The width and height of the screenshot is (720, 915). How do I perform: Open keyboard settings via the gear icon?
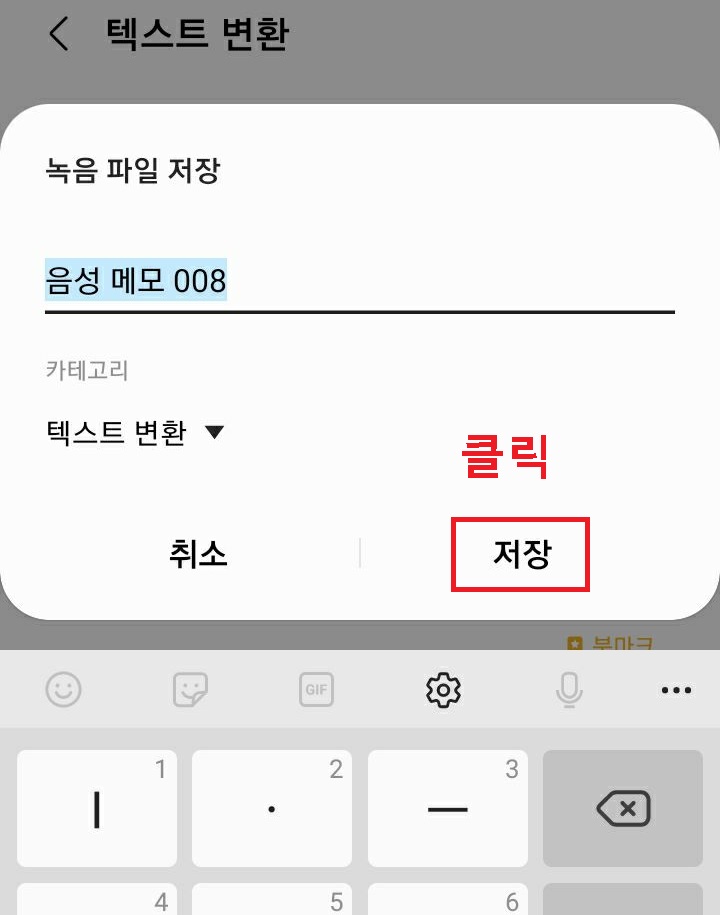pyautogui.click(x=443, y=690)
